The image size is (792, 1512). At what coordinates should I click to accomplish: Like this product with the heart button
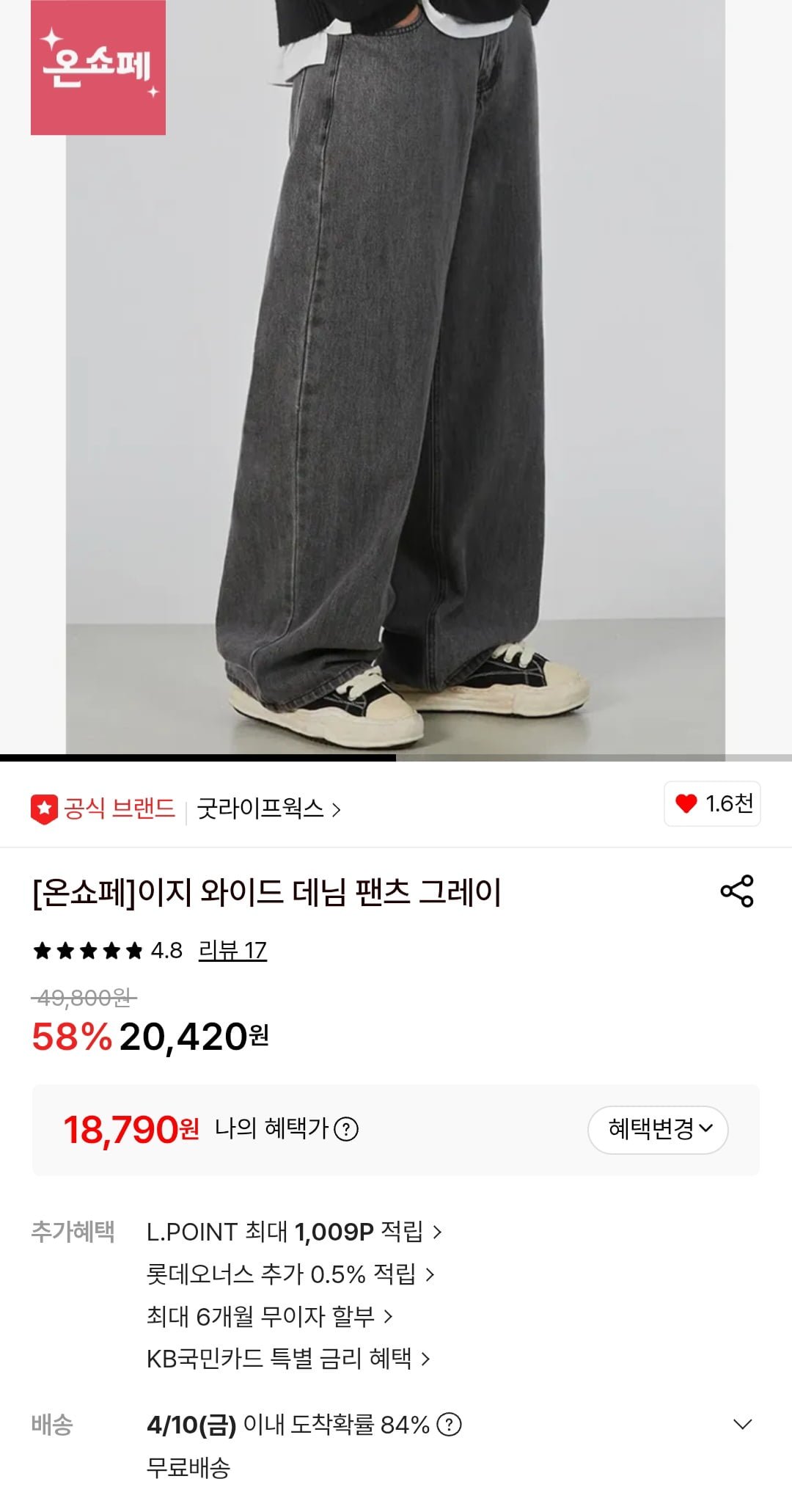coord(711,804)
